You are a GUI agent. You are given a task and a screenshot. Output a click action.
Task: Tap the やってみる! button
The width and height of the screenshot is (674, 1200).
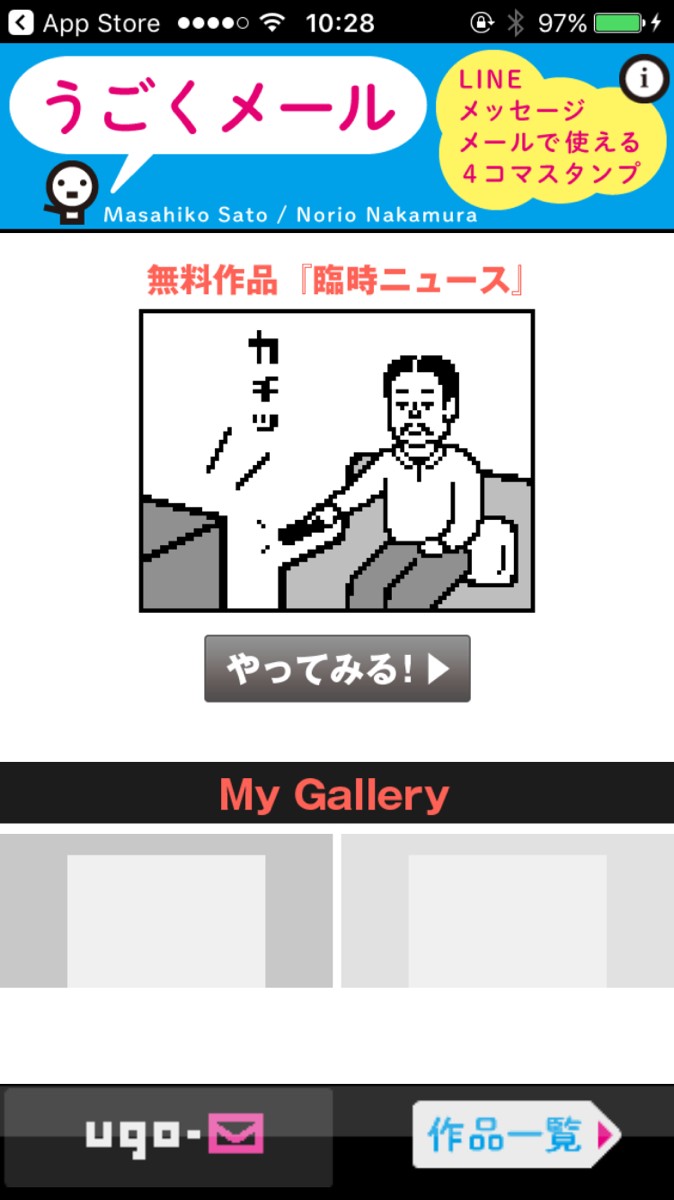click(337, 668)
